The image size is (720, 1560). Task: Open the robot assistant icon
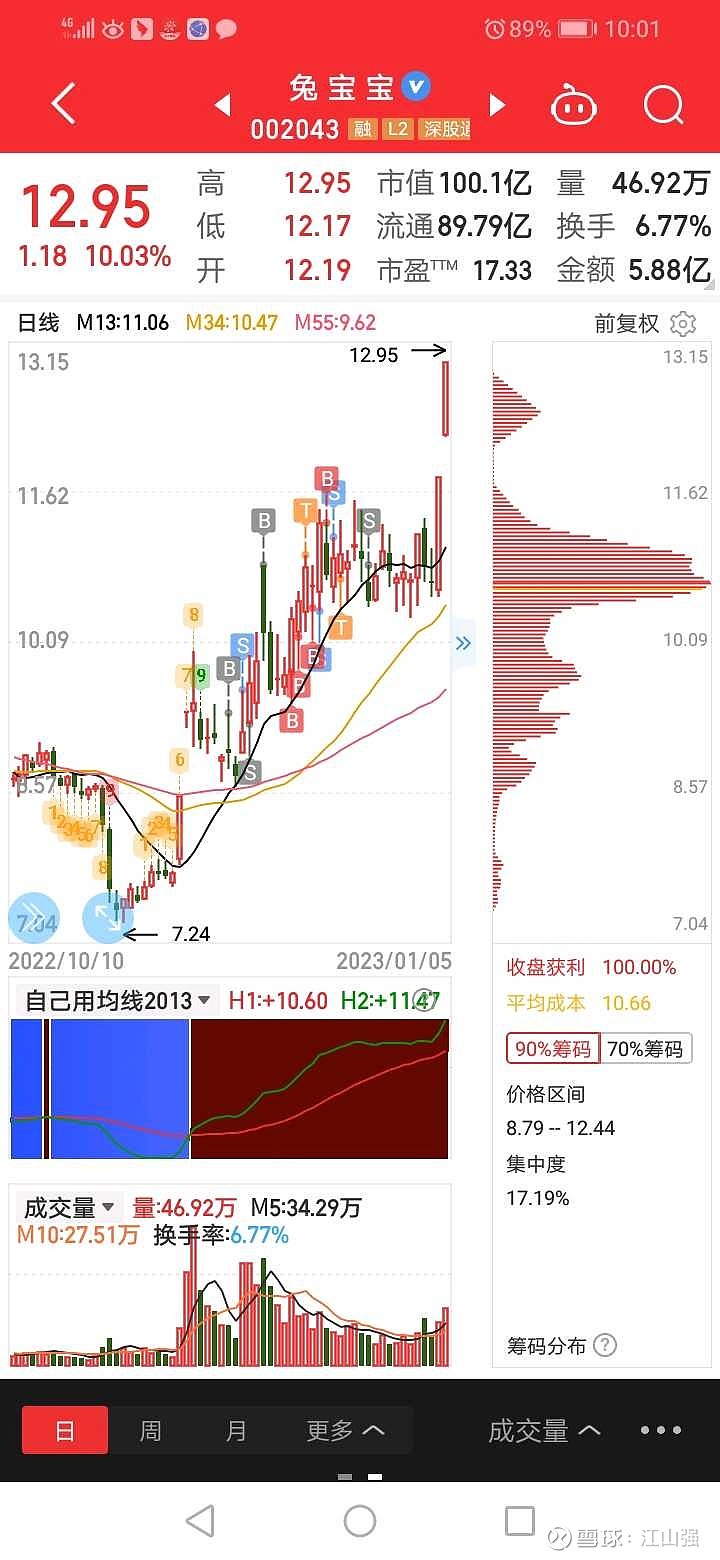tap(574, 104)
